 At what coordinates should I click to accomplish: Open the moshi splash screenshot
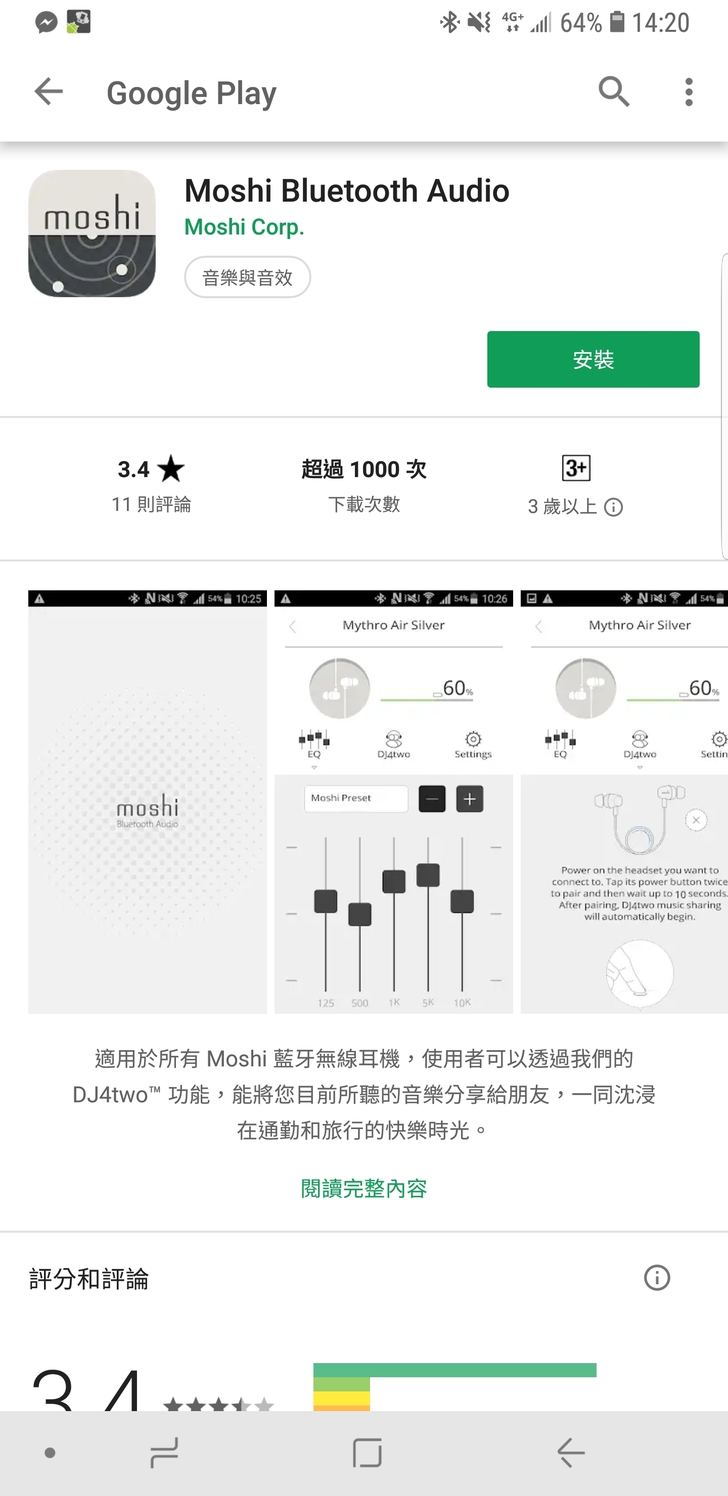[147, 801]
